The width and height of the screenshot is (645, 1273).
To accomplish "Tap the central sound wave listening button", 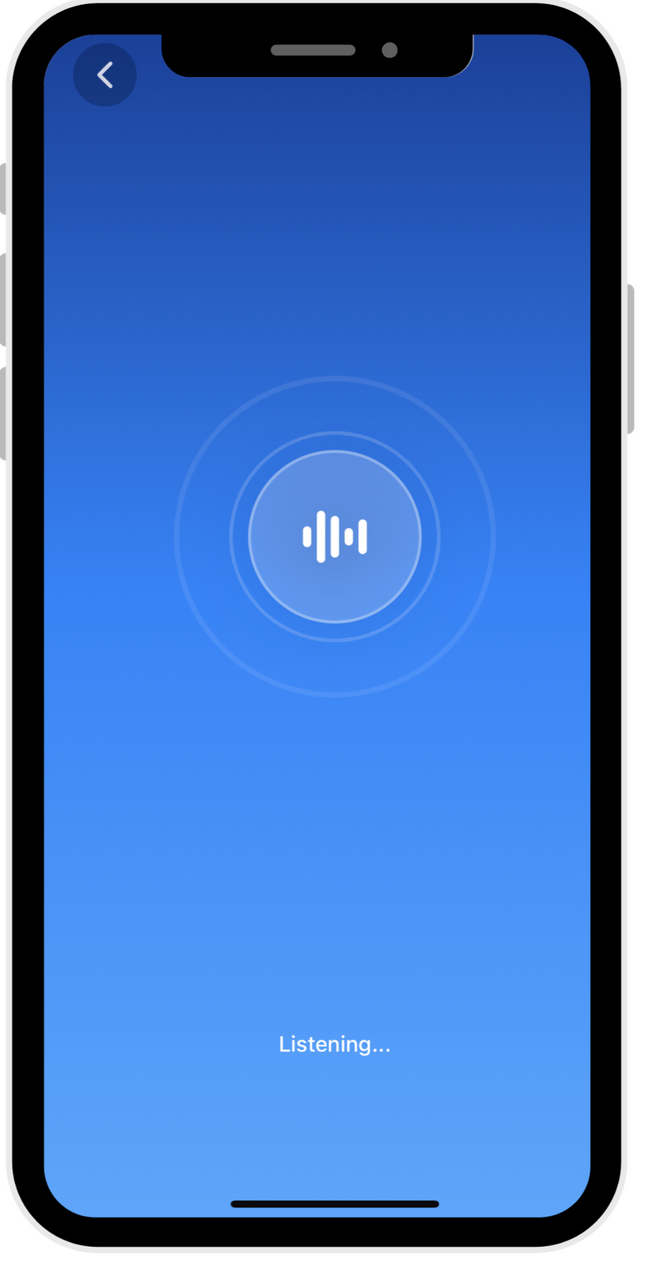I will pyautogui.click(x=335, y=537).
